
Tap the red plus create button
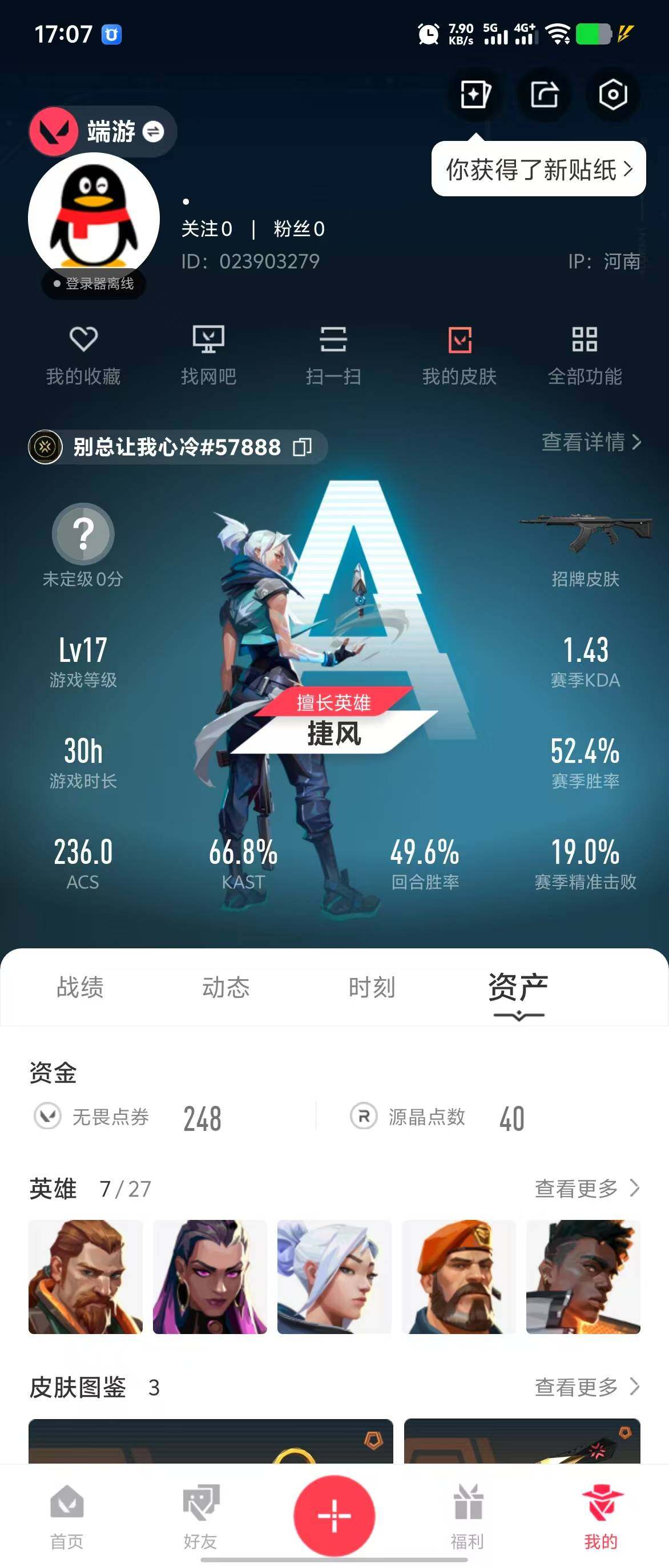point(334,1516)
